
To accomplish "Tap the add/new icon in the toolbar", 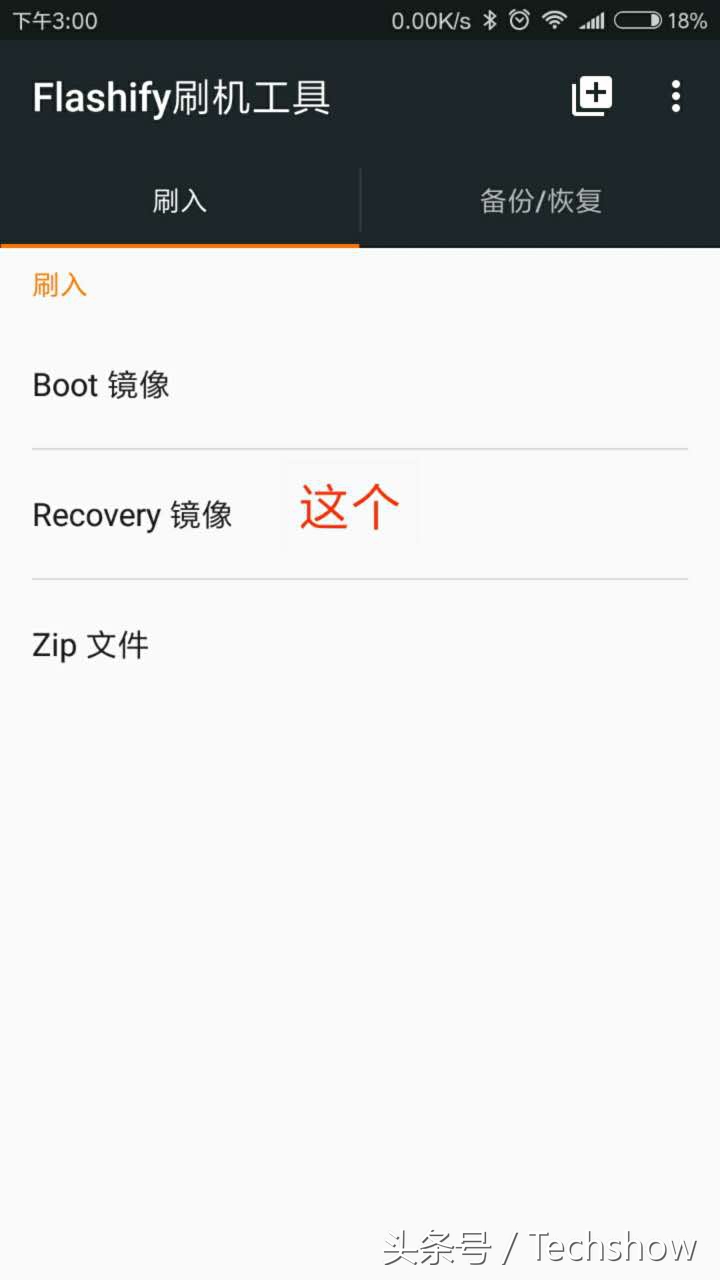I will tap(591, 96).
